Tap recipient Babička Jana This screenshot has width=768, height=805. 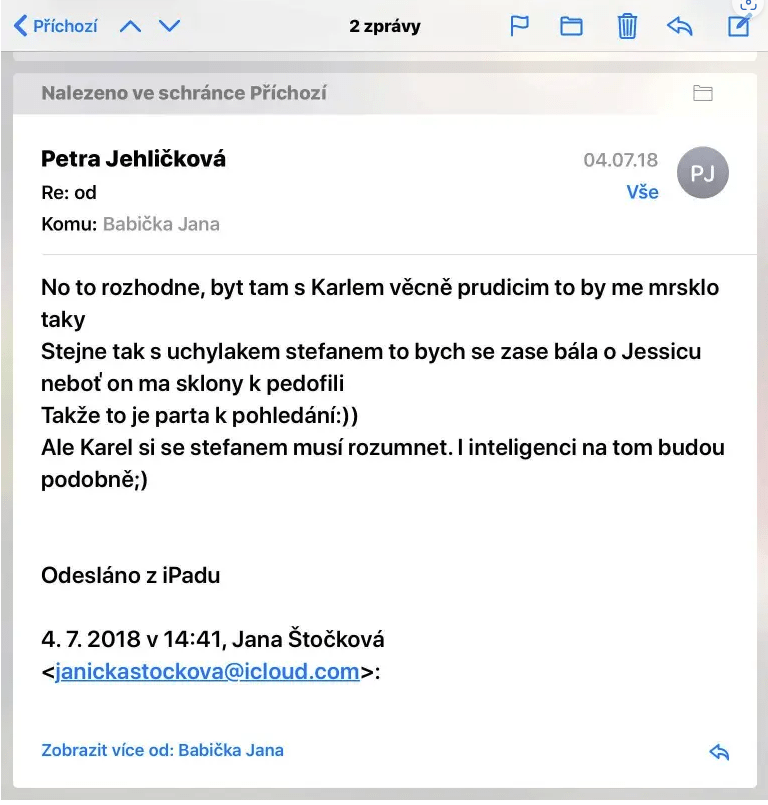pos(161,224)
